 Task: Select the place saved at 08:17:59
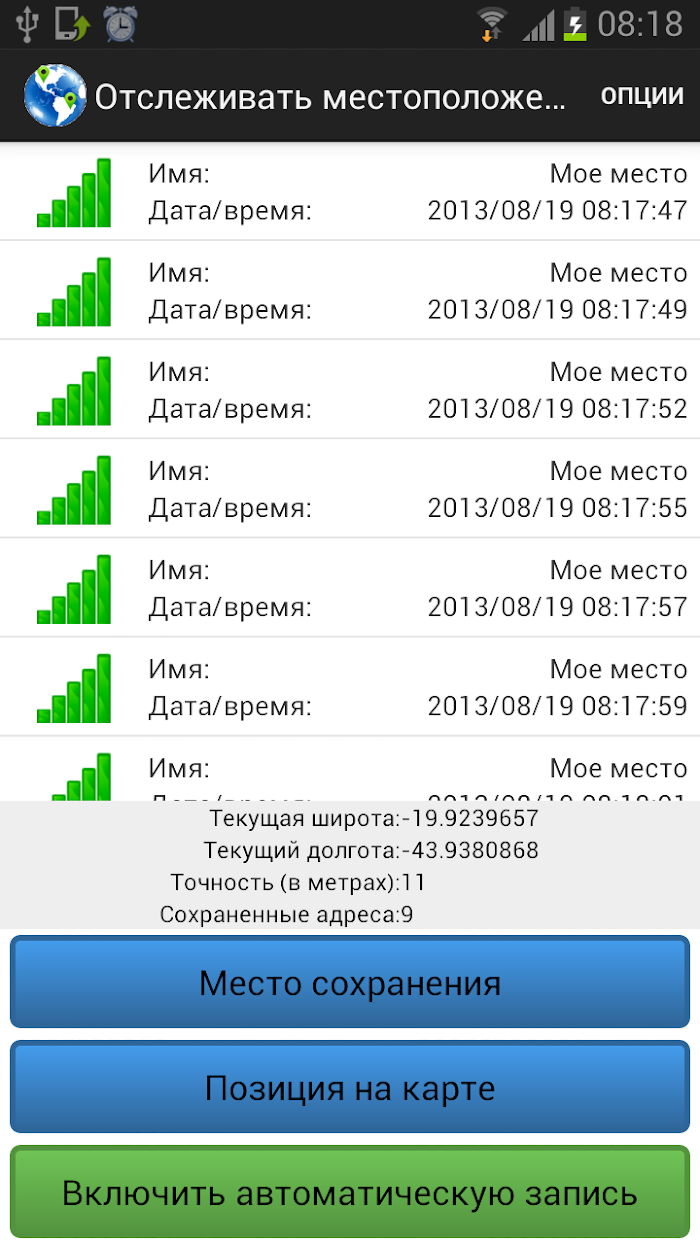tap(350, 687)
